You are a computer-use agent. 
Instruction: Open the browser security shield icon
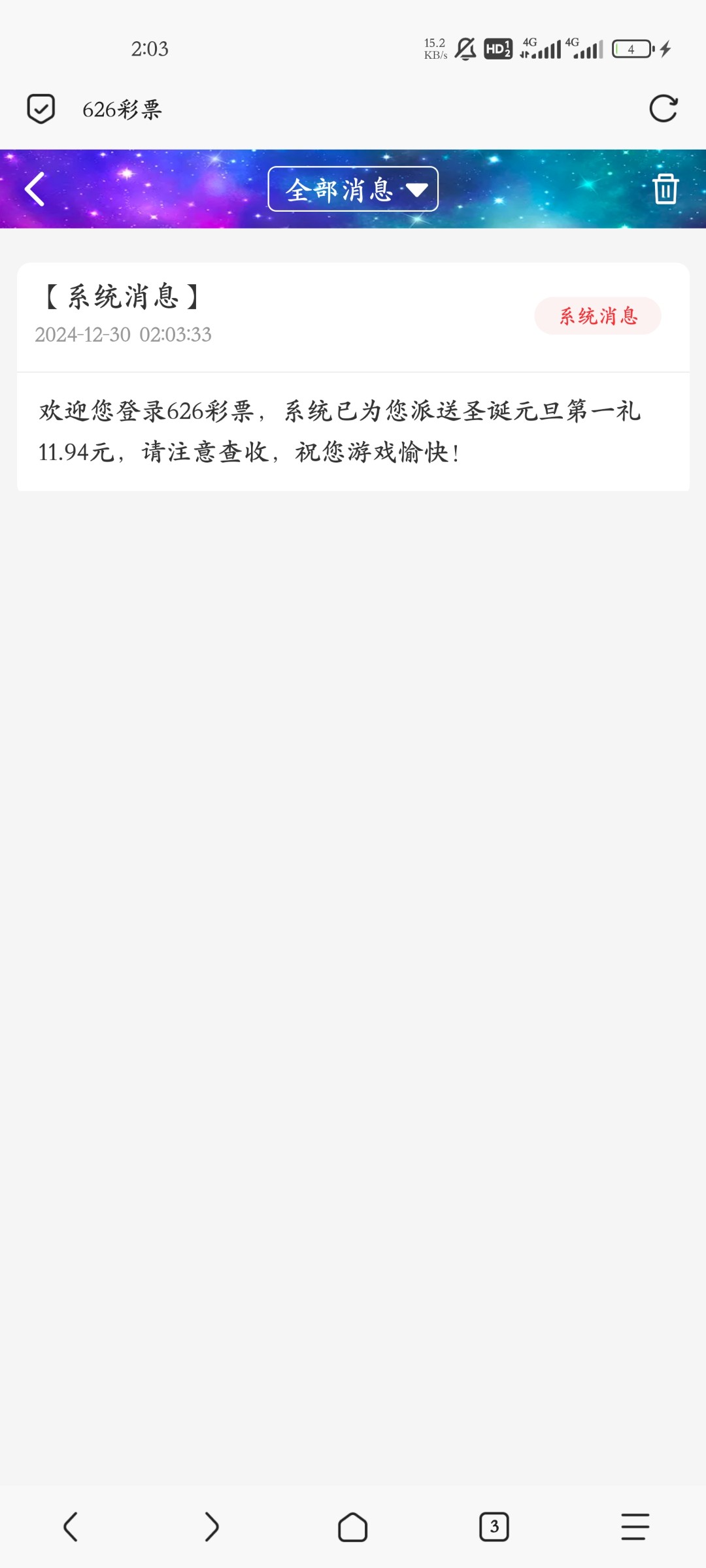41,108
